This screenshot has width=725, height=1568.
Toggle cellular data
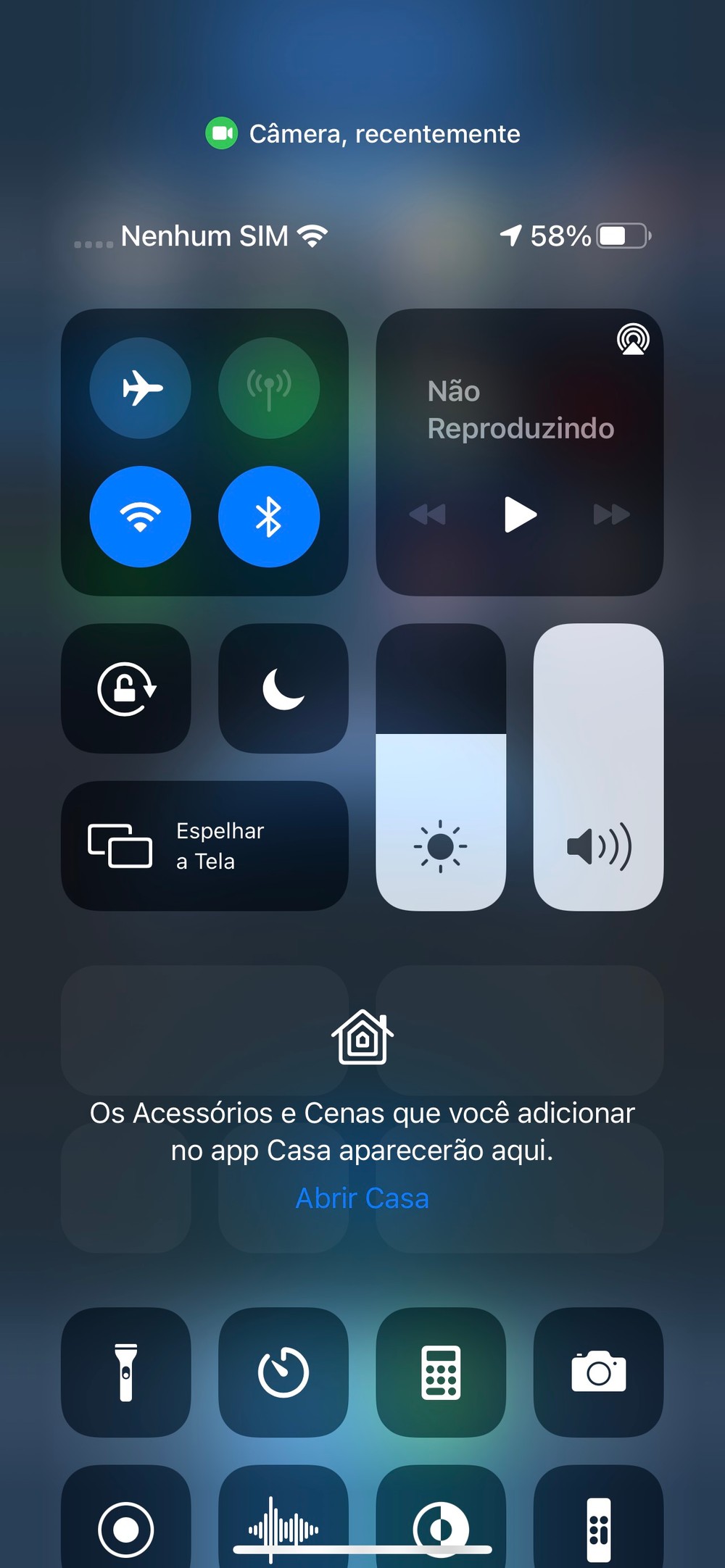269,388
